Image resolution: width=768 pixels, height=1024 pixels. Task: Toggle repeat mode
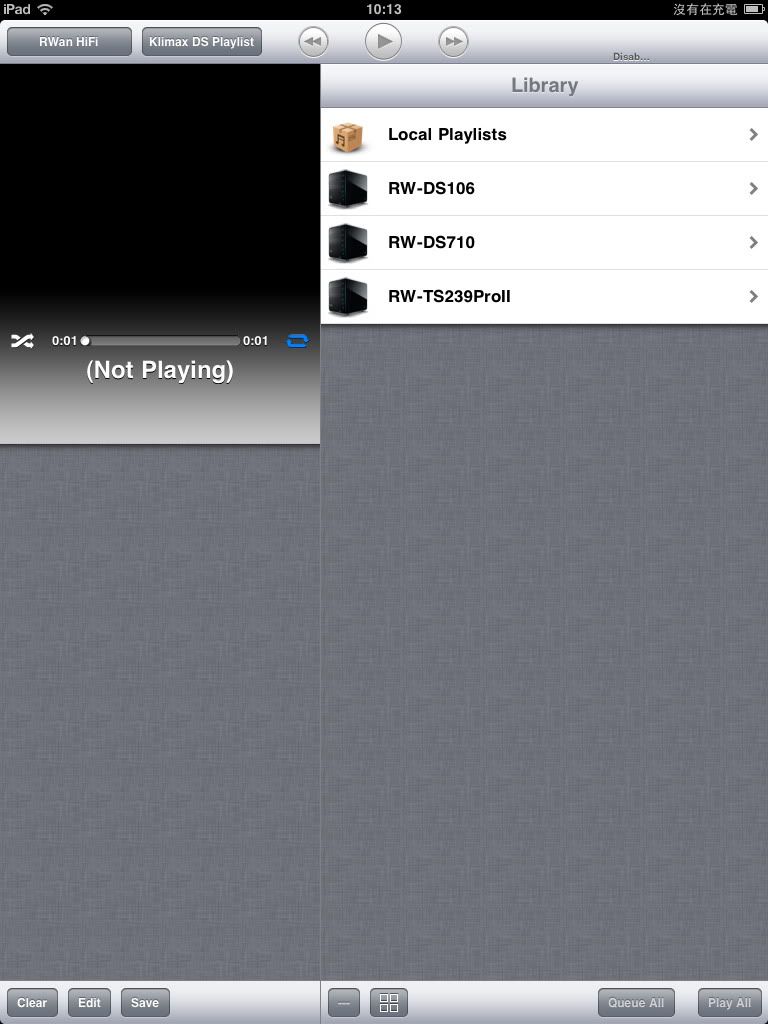pos(297,341)
